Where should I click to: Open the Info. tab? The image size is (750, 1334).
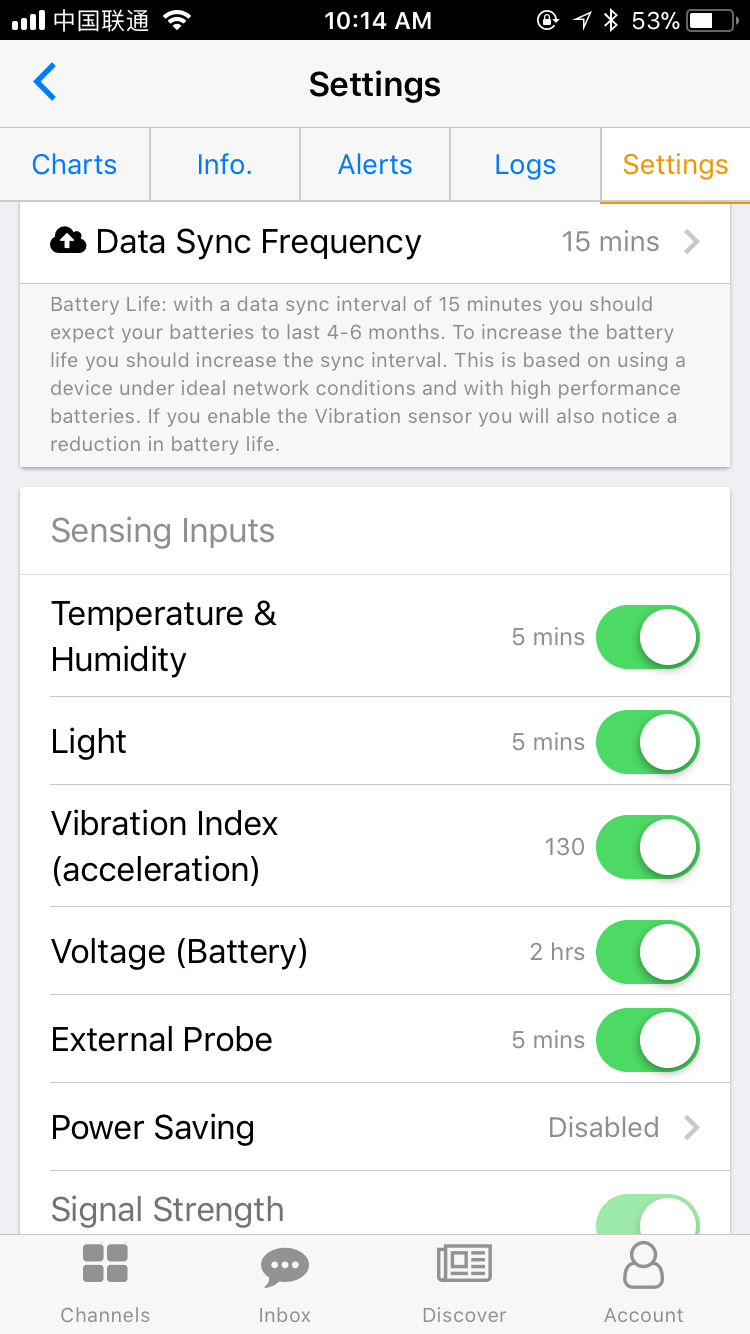click(225, 165)
